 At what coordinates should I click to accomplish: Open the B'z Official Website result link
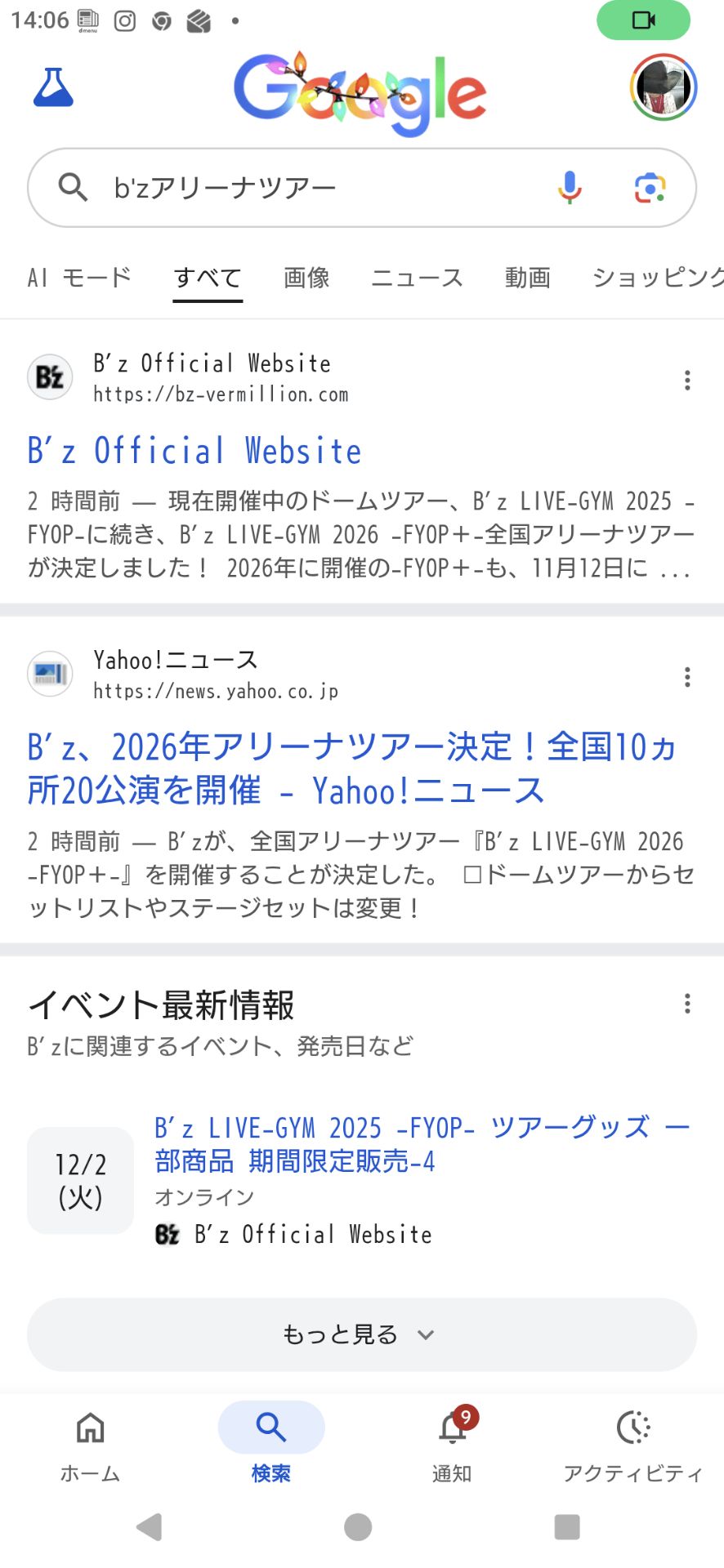coord(195,451)
